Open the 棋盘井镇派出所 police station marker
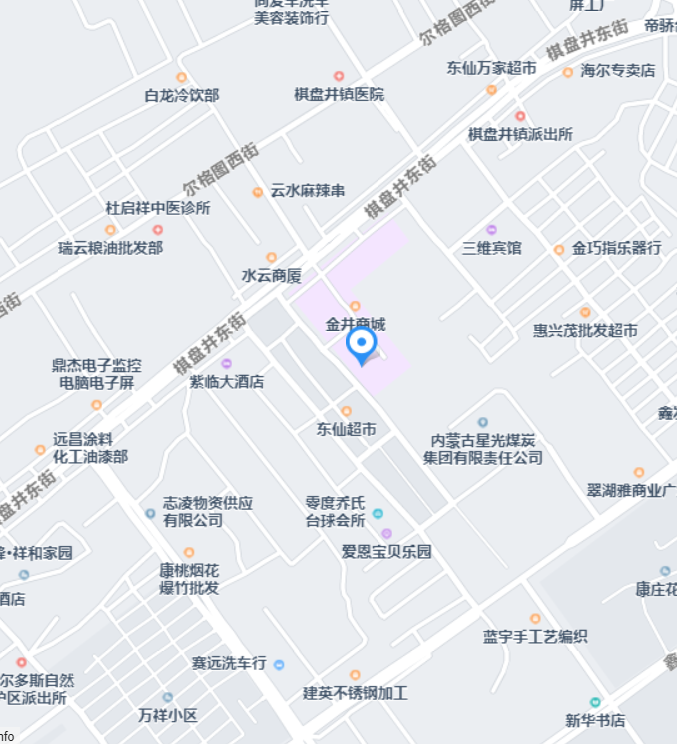The height and width of the screenshot is (744, 677). pyautogui.click(x=520, y=116)
